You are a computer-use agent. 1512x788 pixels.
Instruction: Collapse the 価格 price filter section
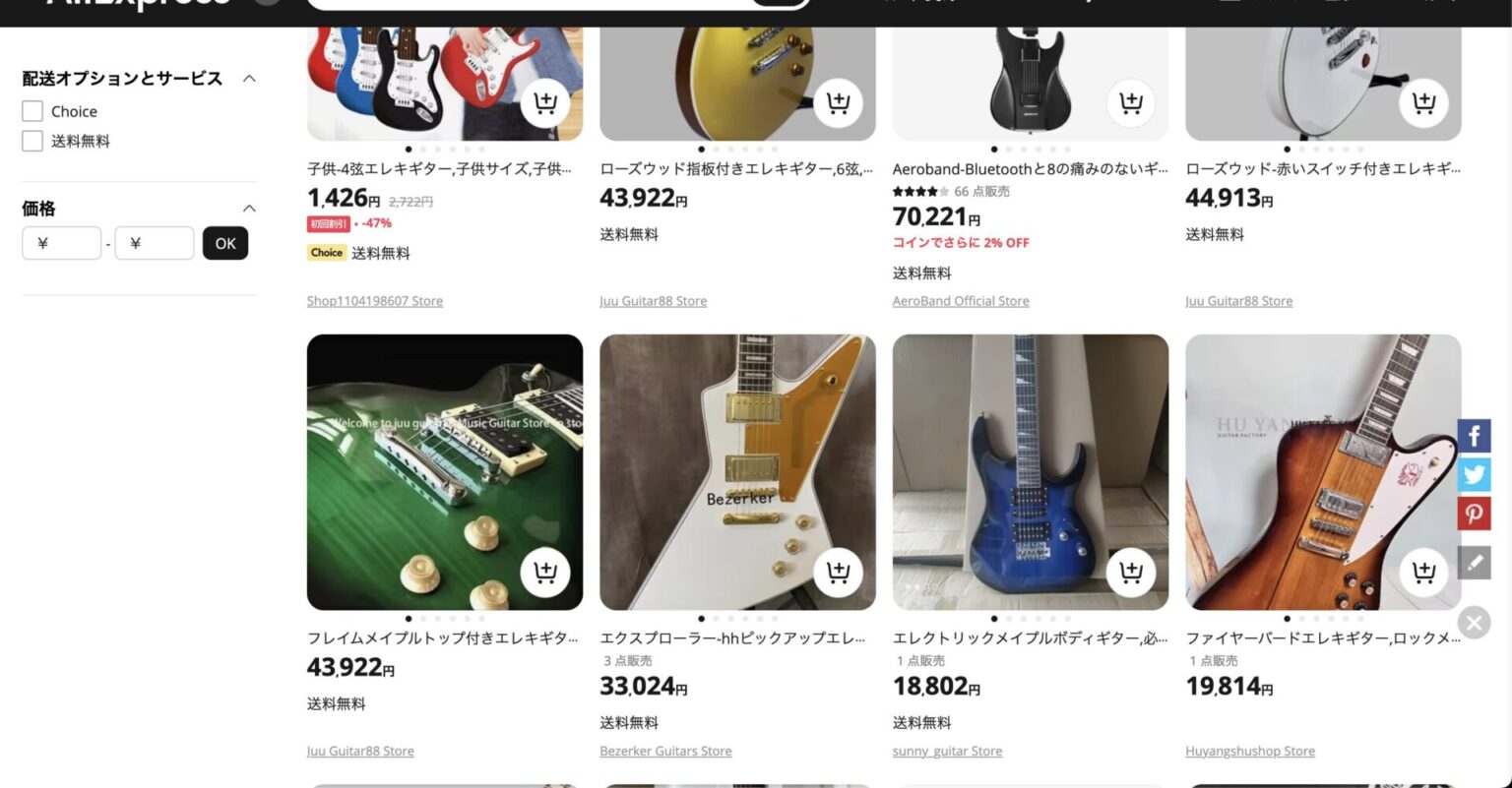(x=249, y=209)
